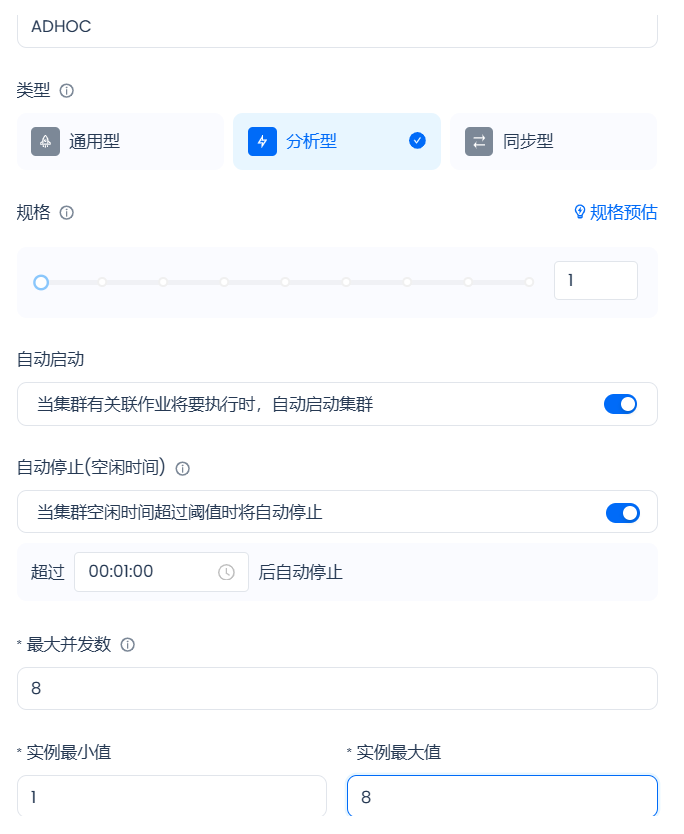Image resolution: width=684 pixels, height=834 pixels.
Task: Tap the 规格 slider track
Action: pos(285,282)
